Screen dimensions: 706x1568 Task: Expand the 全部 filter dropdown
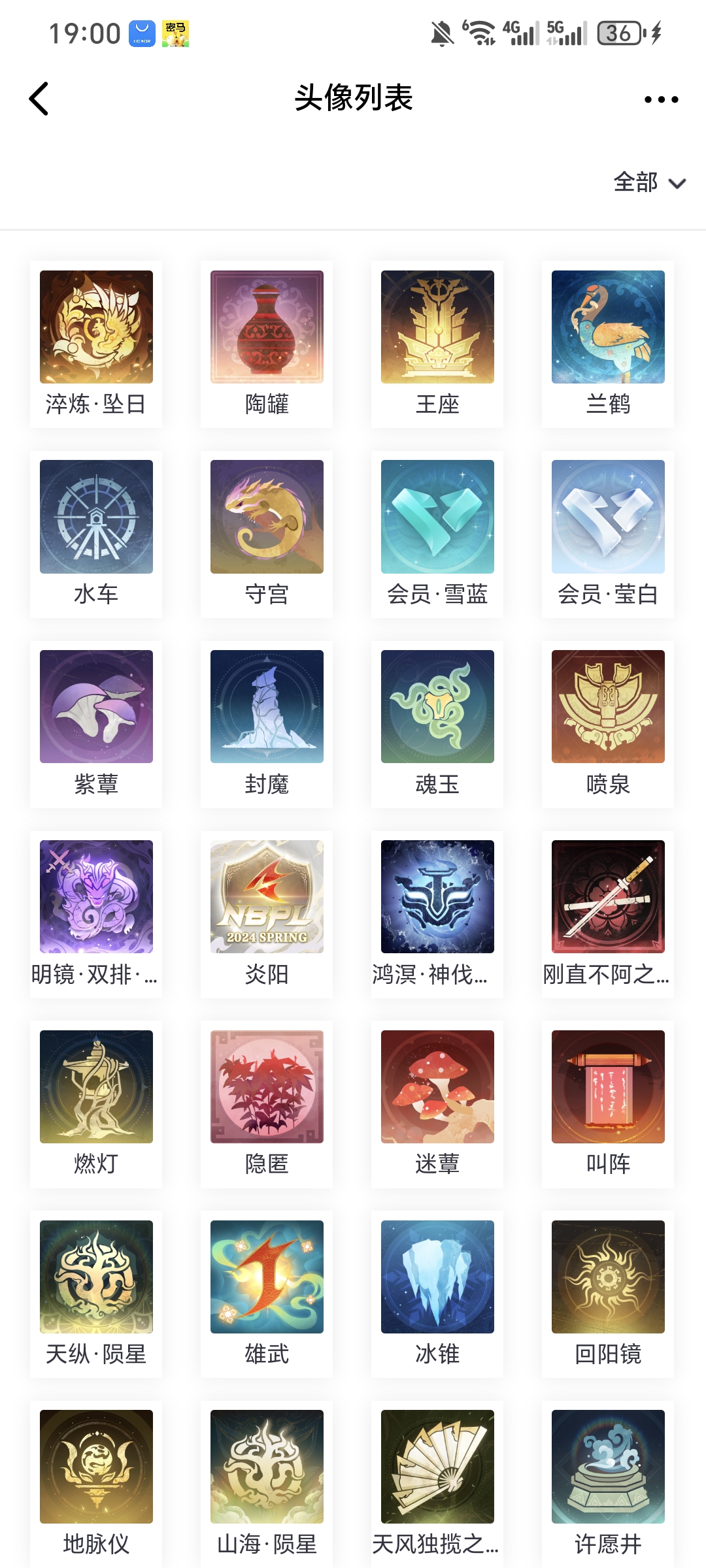point(649,182)
